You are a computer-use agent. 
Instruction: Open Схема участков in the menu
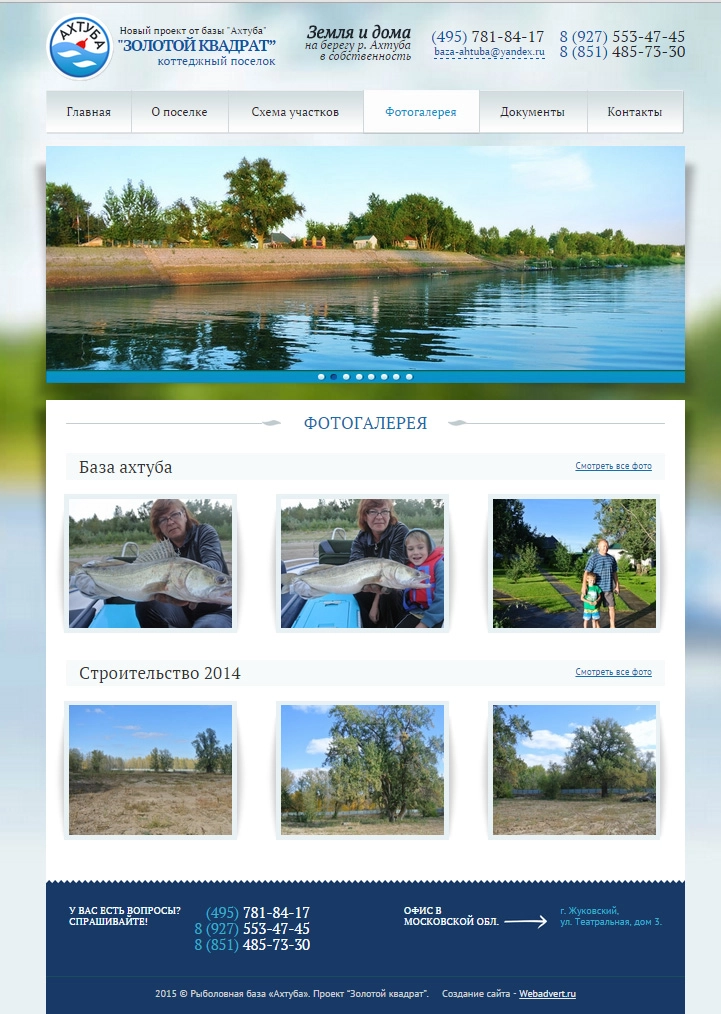coord(295,112)
